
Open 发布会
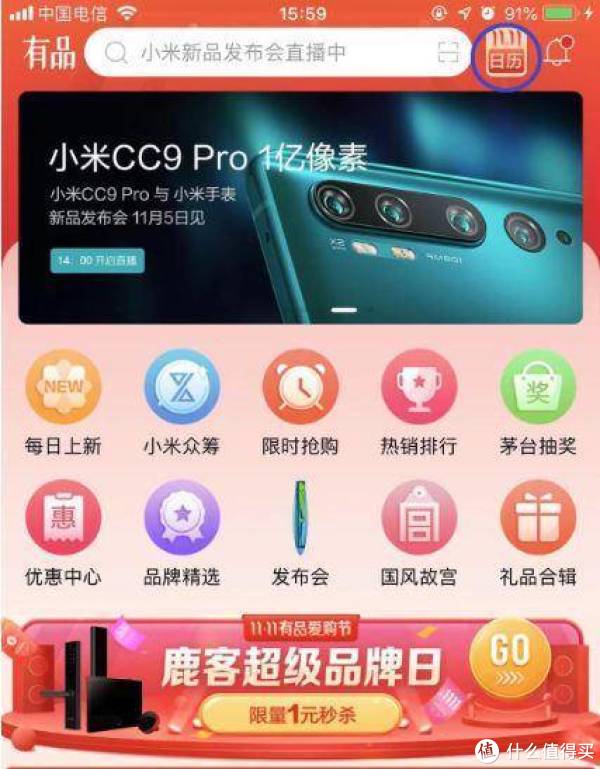pyautogui.click(x=300, y=518)
